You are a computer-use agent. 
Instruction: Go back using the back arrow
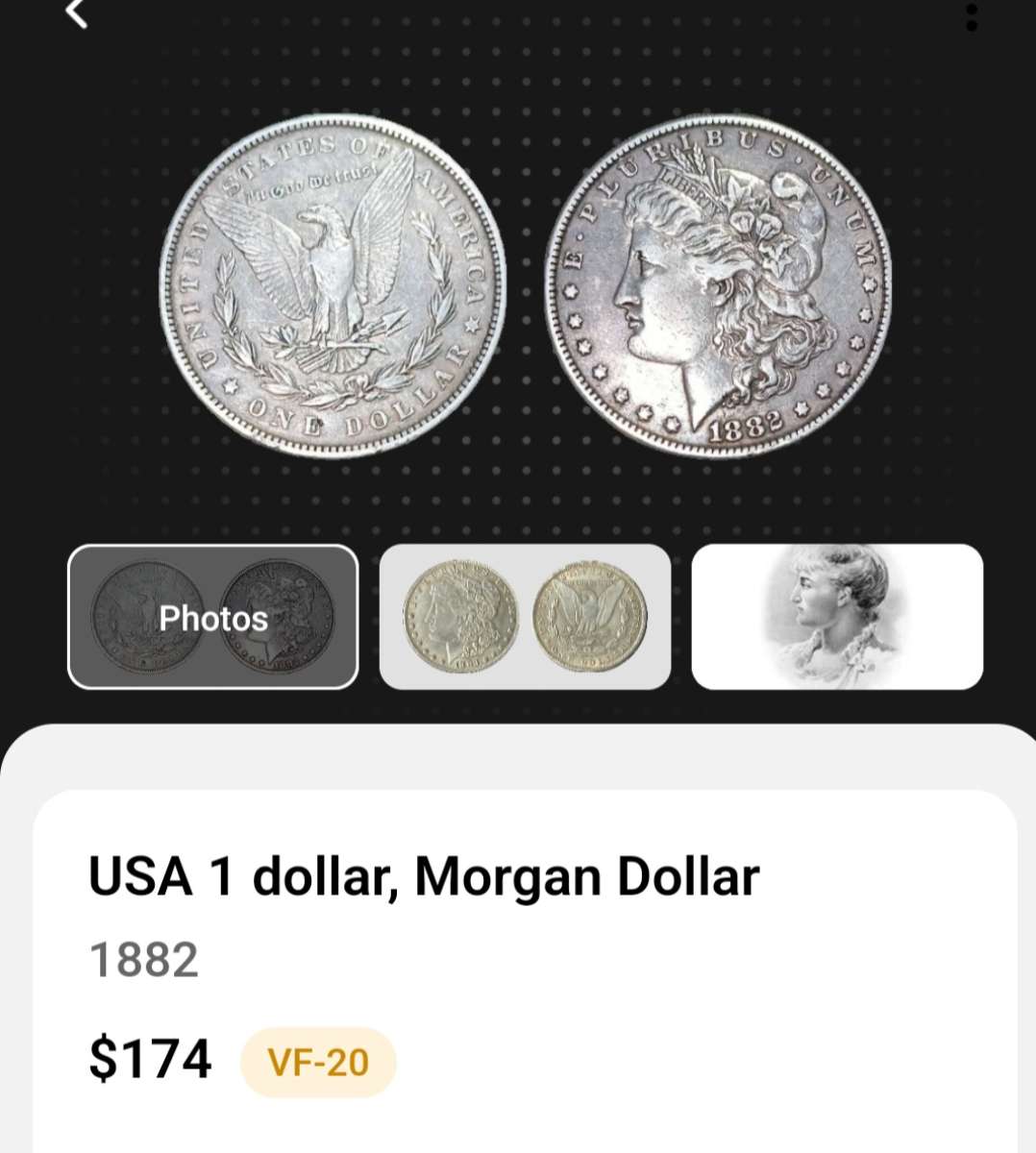[x=77, y=15]
